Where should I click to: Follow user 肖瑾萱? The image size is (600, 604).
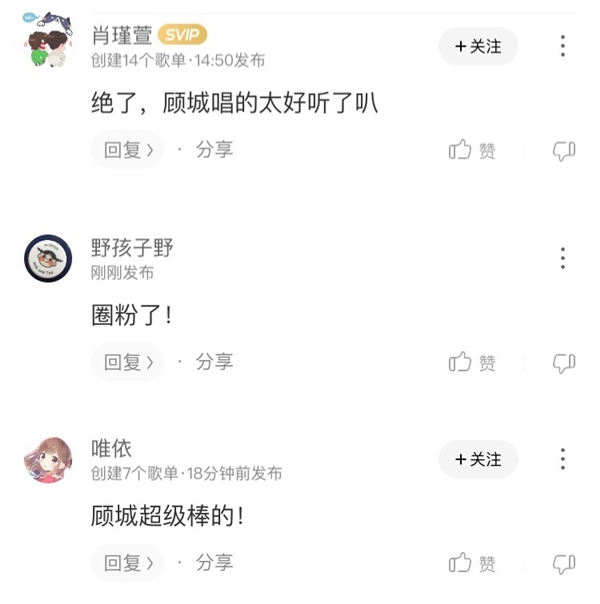(478, 46)
